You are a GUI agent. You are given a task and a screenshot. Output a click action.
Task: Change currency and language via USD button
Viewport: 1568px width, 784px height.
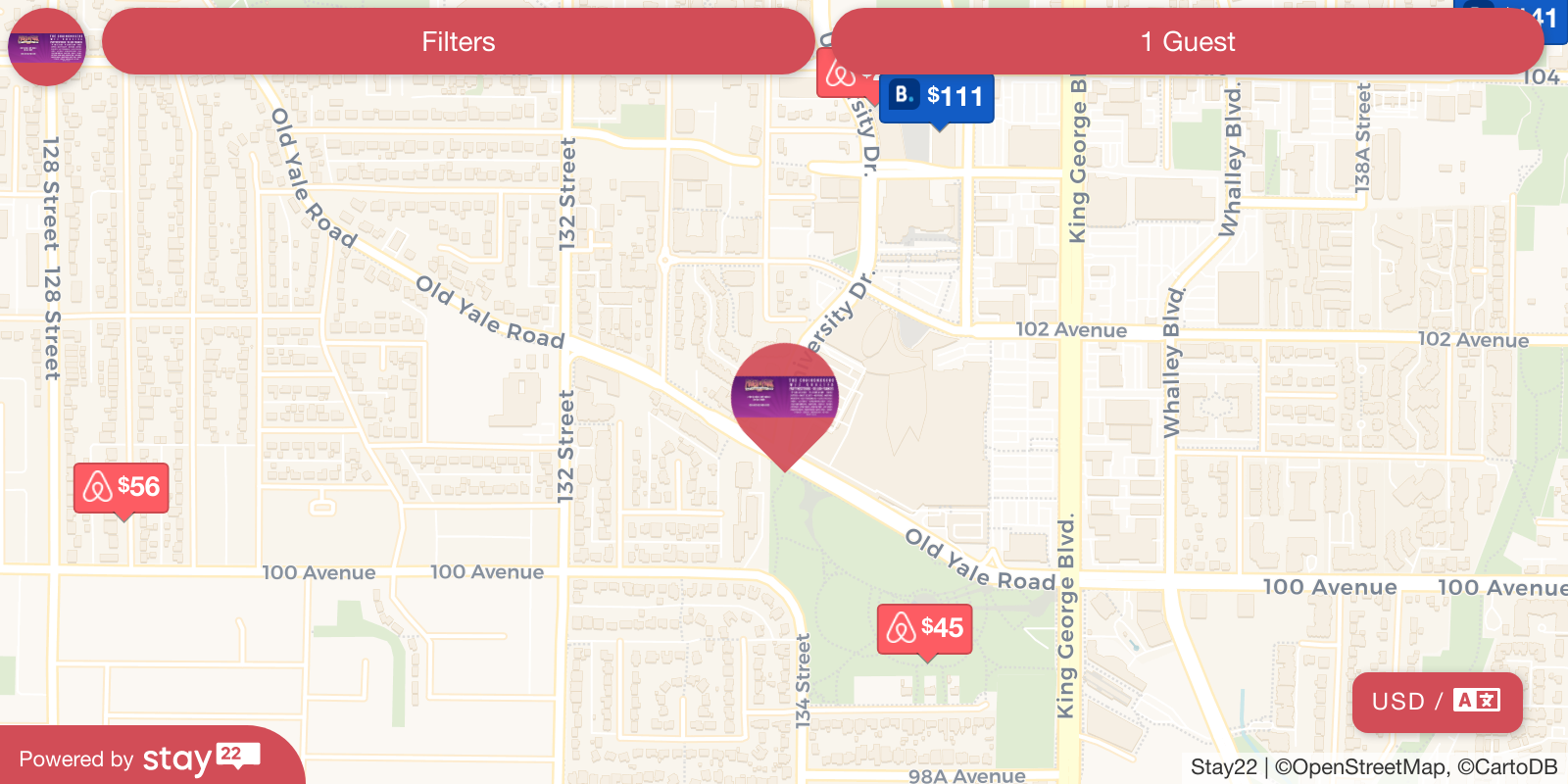tap(1437, 702)
